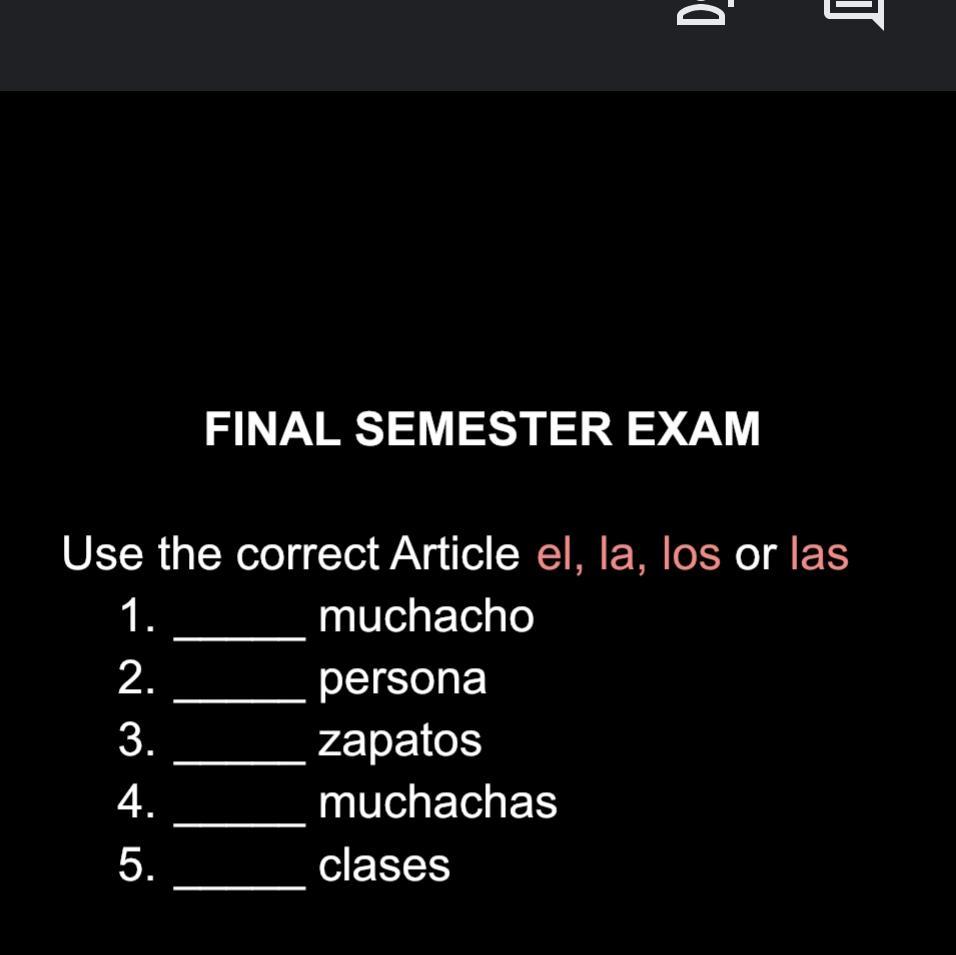Open the share with people icon
The height and width of the screenshot is (955, 956).
pyautogui.click(x=705, y=12)
